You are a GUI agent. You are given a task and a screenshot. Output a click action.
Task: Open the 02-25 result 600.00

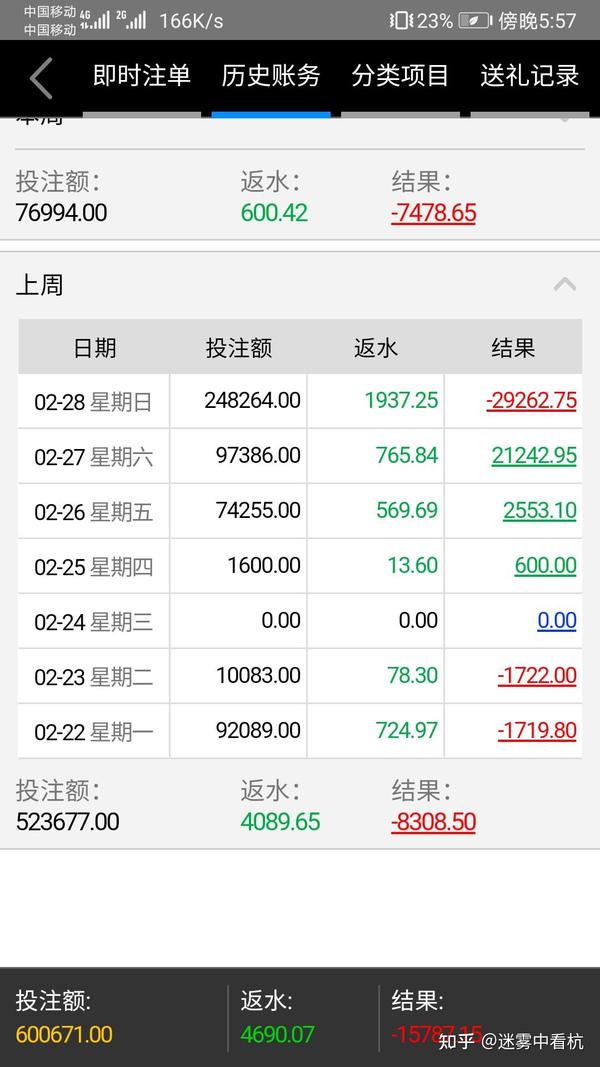[545, 565]
